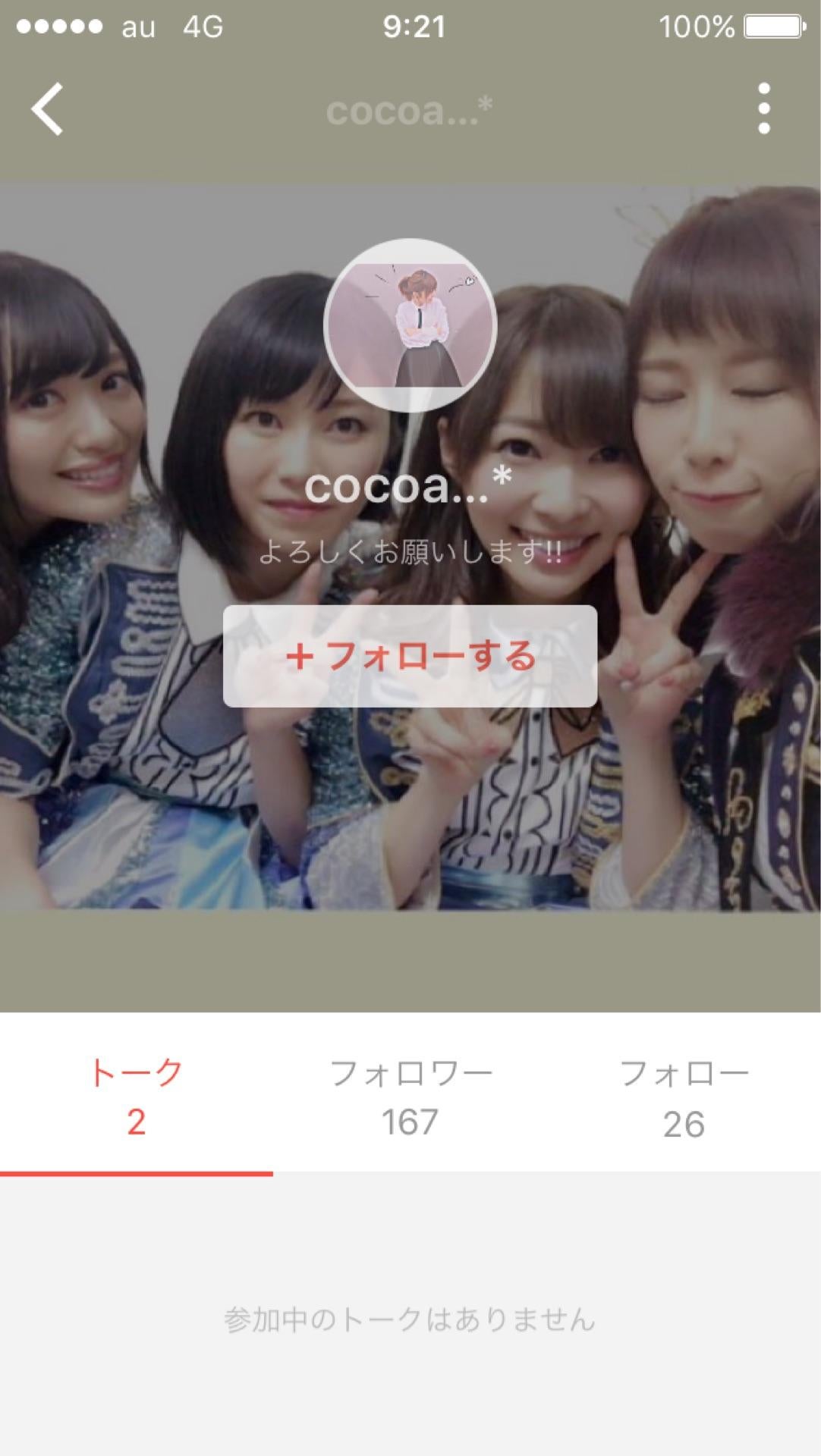
Task: View the フォロー tab
Action: pyautogui.click(x=683, y=1096)
